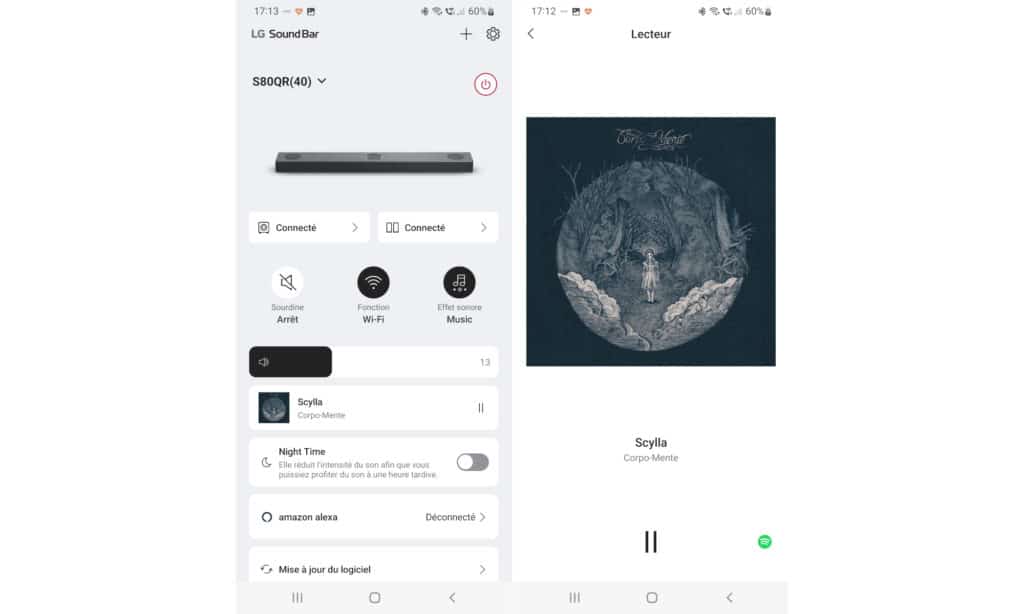Adjust the volume slider set at 13
The width and height of the screenshot is (1024, 614).
(x=373, y=362)
